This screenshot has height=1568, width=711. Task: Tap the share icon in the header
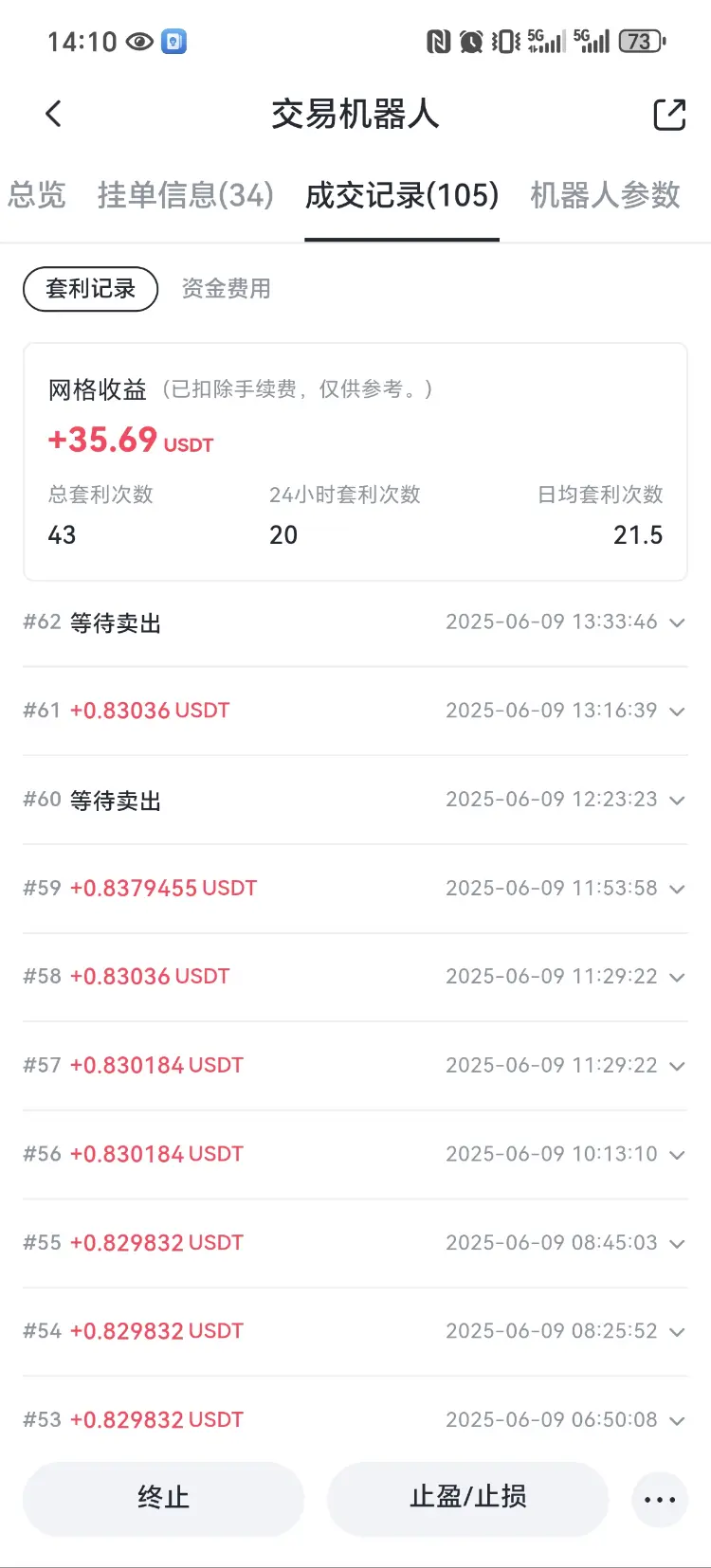[669, 115]
